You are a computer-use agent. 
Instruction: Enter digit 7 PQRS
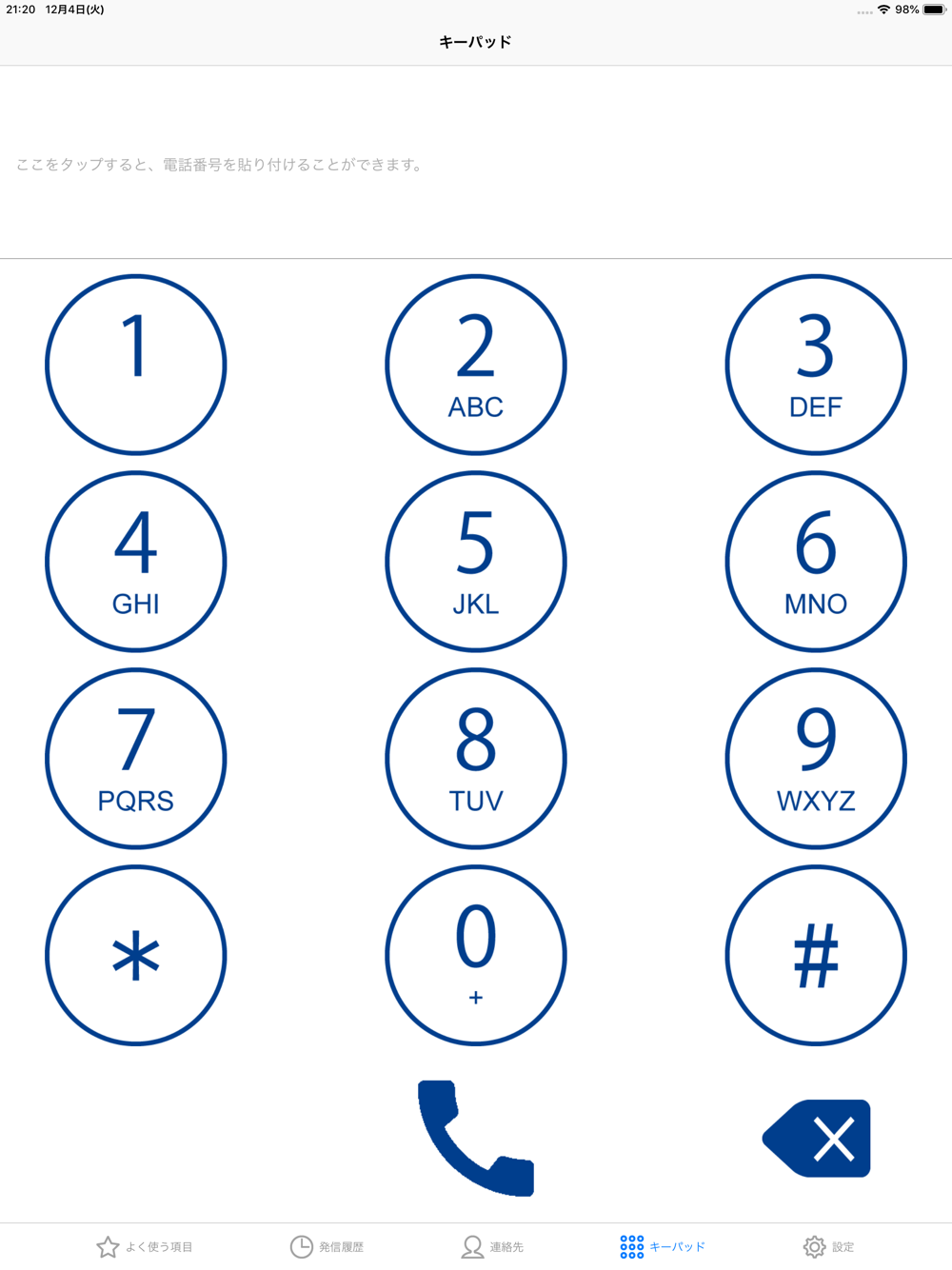tap(136, 759)
